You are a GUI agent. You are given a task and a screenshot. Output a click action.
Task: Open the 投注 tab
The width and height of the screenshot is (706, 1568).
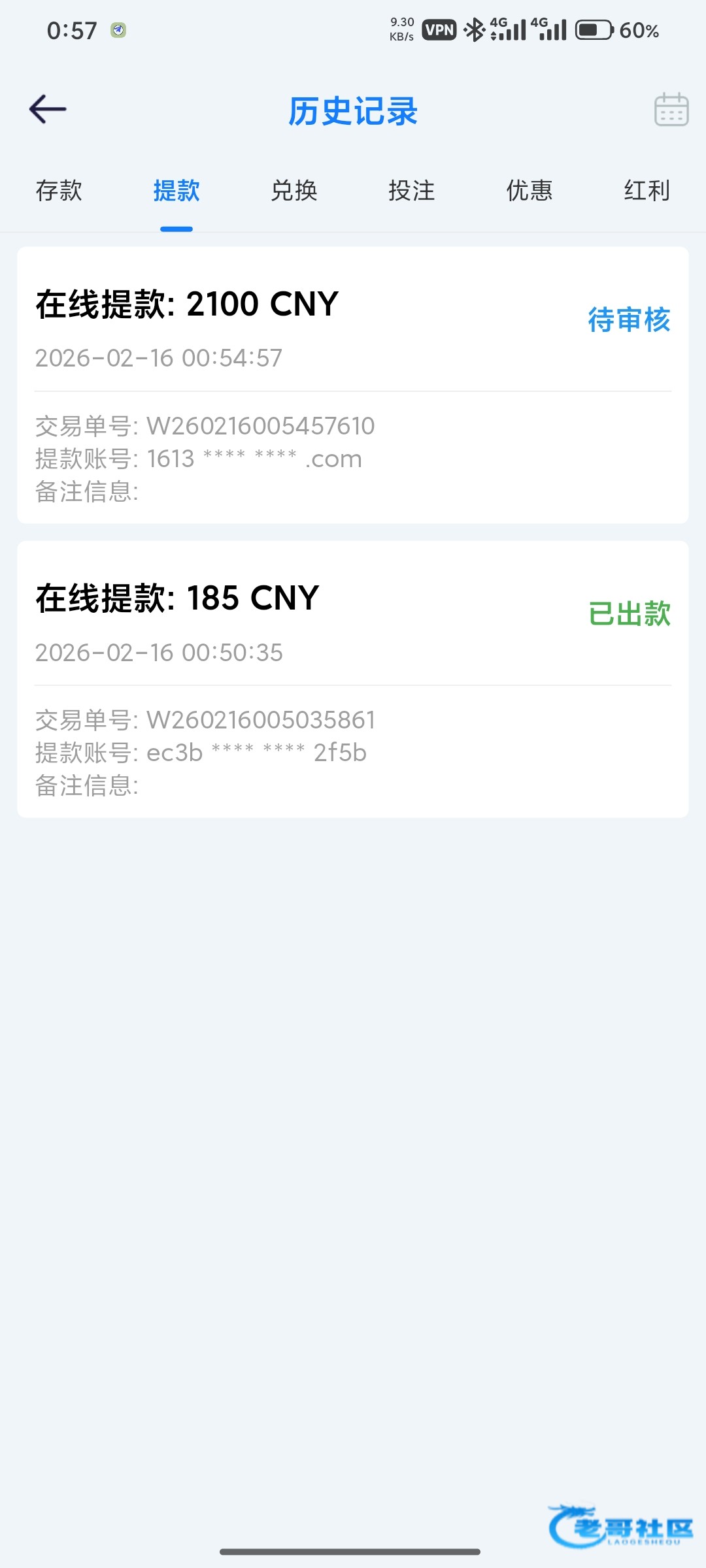coord(412,191)
